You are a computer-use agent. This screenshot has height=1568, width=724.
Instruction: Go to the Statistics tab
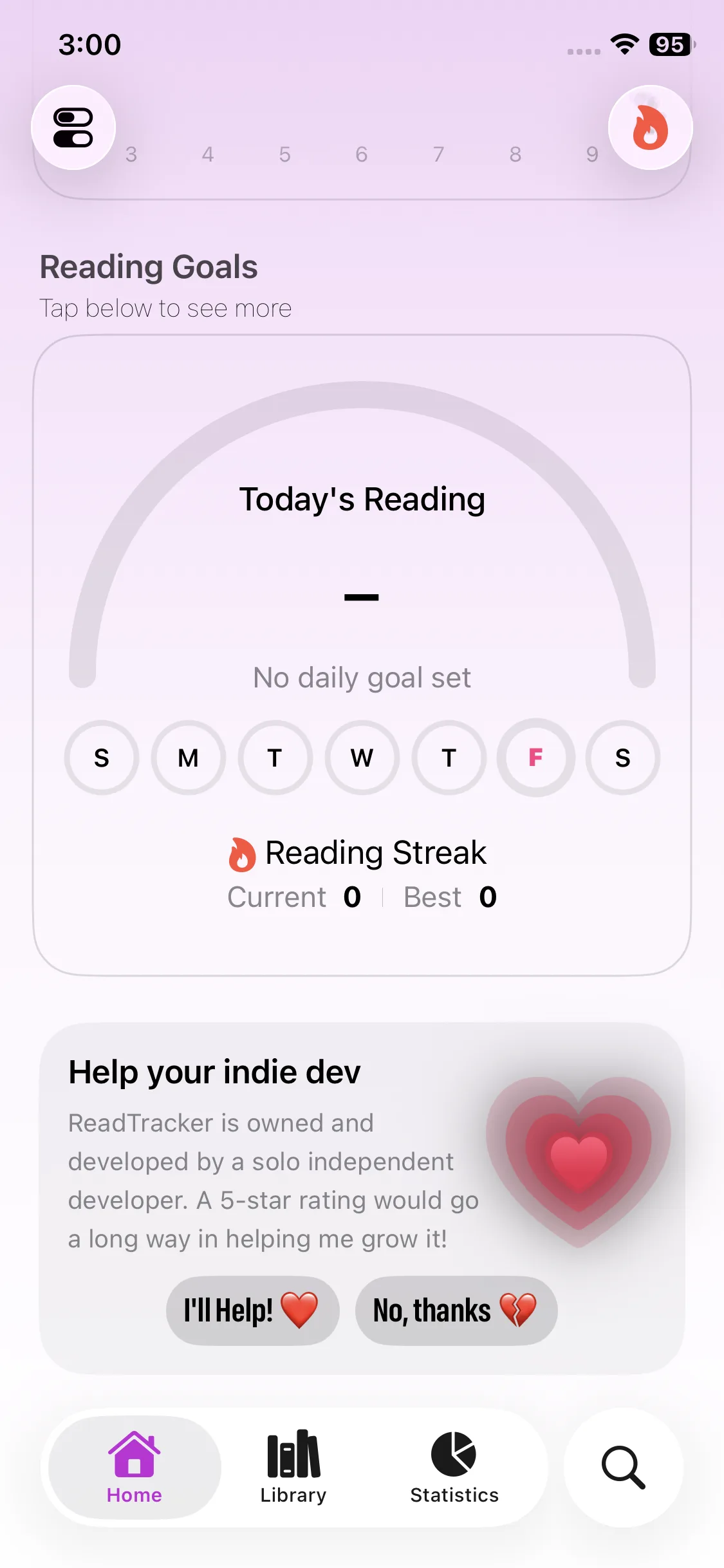pos(454,1467)
